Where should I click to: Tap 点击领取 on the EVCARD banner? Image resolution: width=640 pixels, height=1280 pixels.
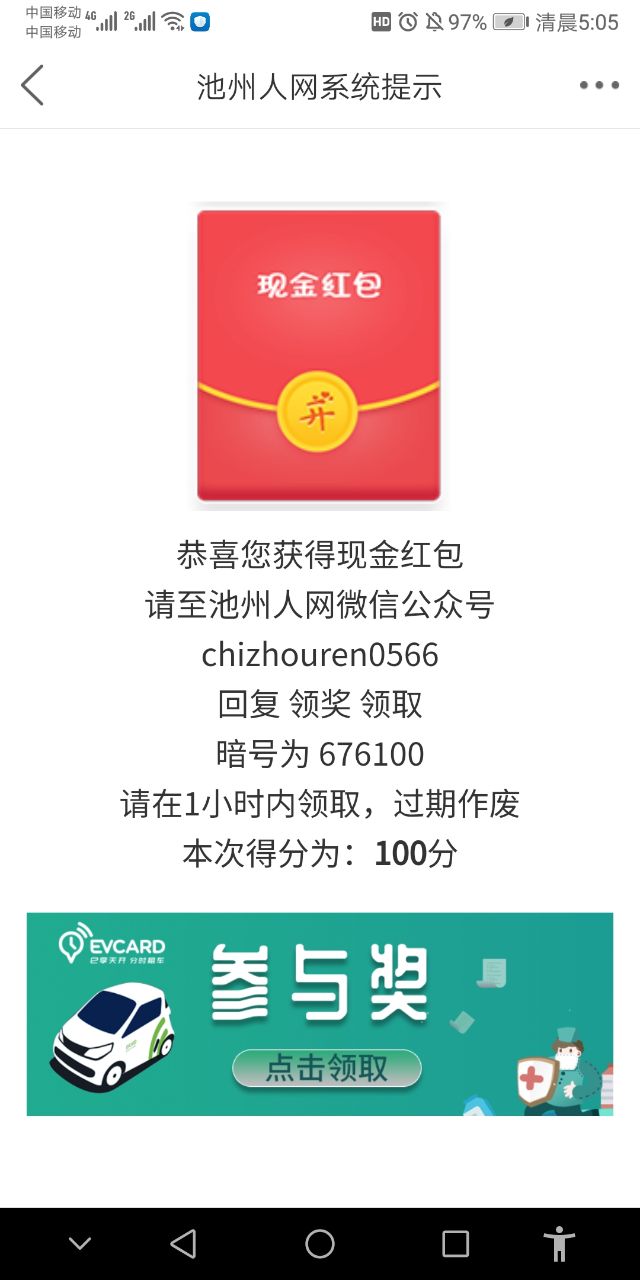[327, 1068]
